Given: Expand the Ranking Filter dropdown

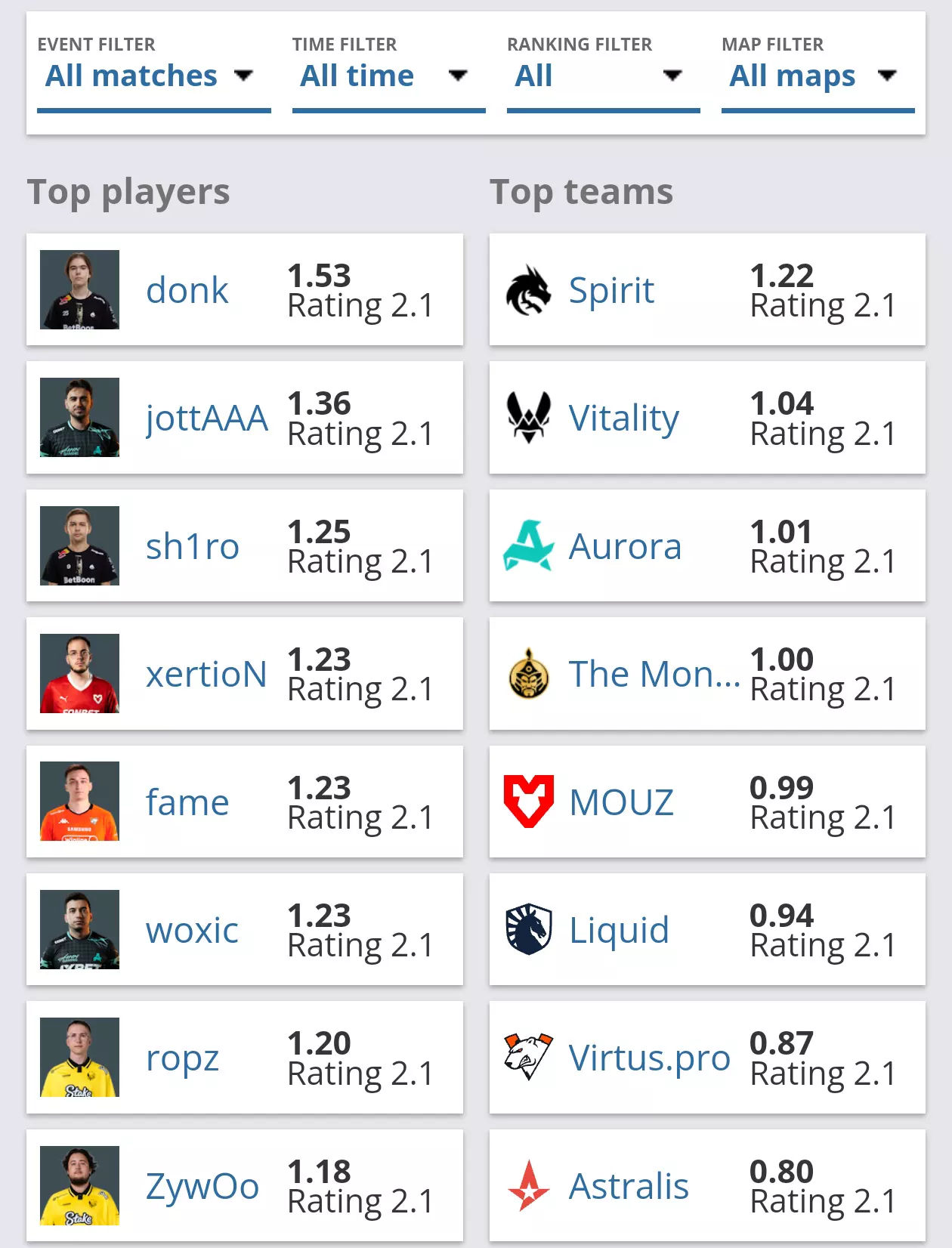Looking at the screenshot, I should tap(602, 76).
